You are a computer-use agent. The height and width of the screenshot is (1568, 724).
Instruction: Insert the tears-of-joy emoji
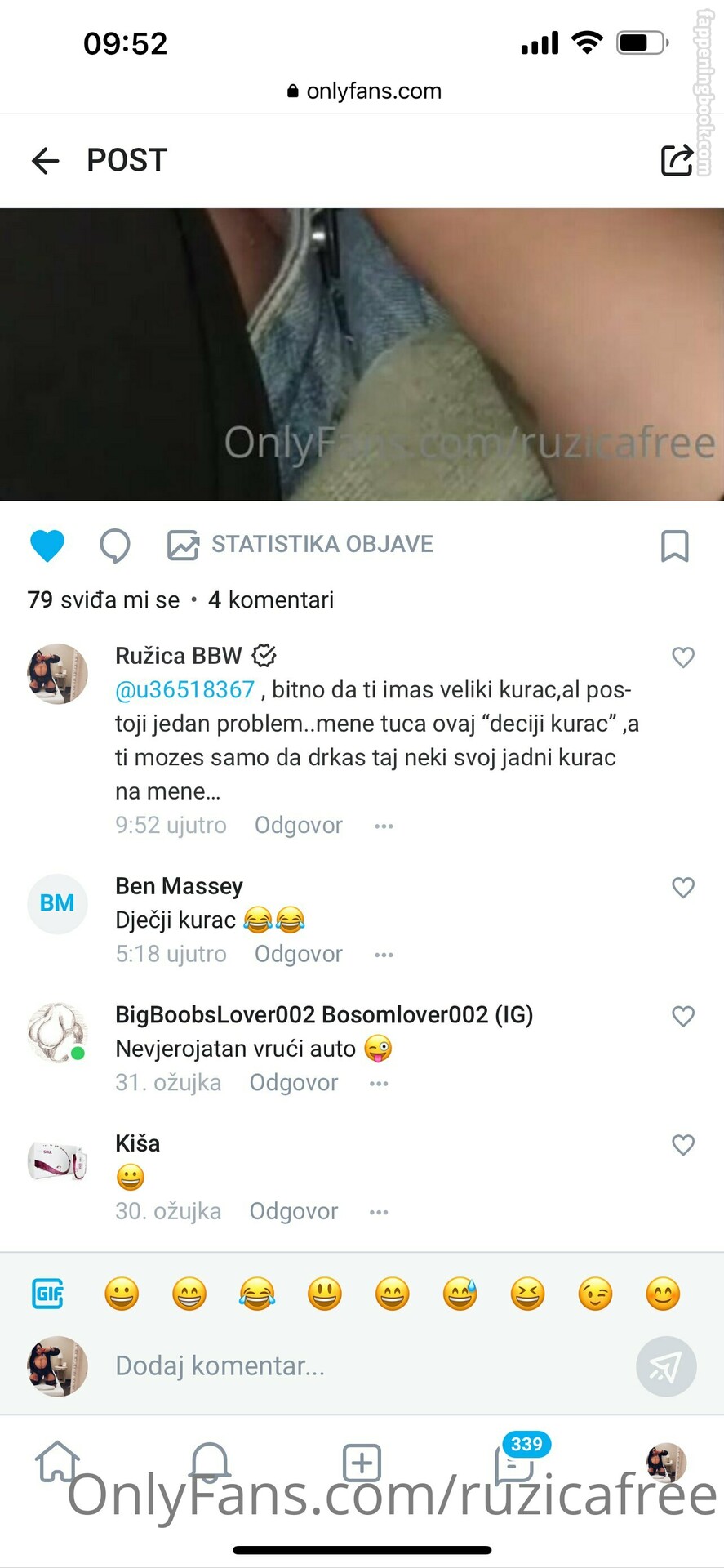point(257,1294)
